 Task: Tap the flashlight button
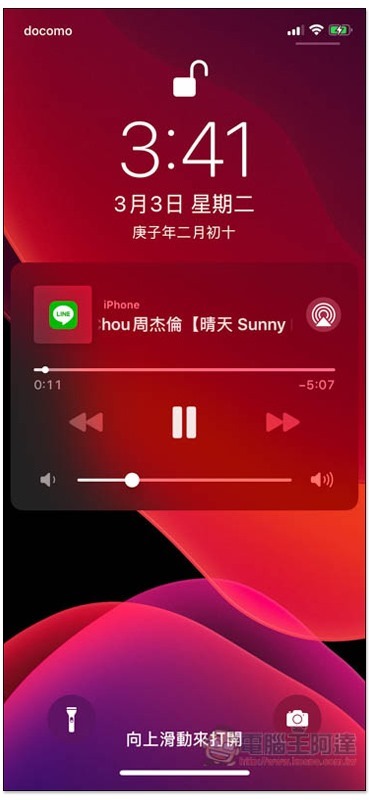71,719
